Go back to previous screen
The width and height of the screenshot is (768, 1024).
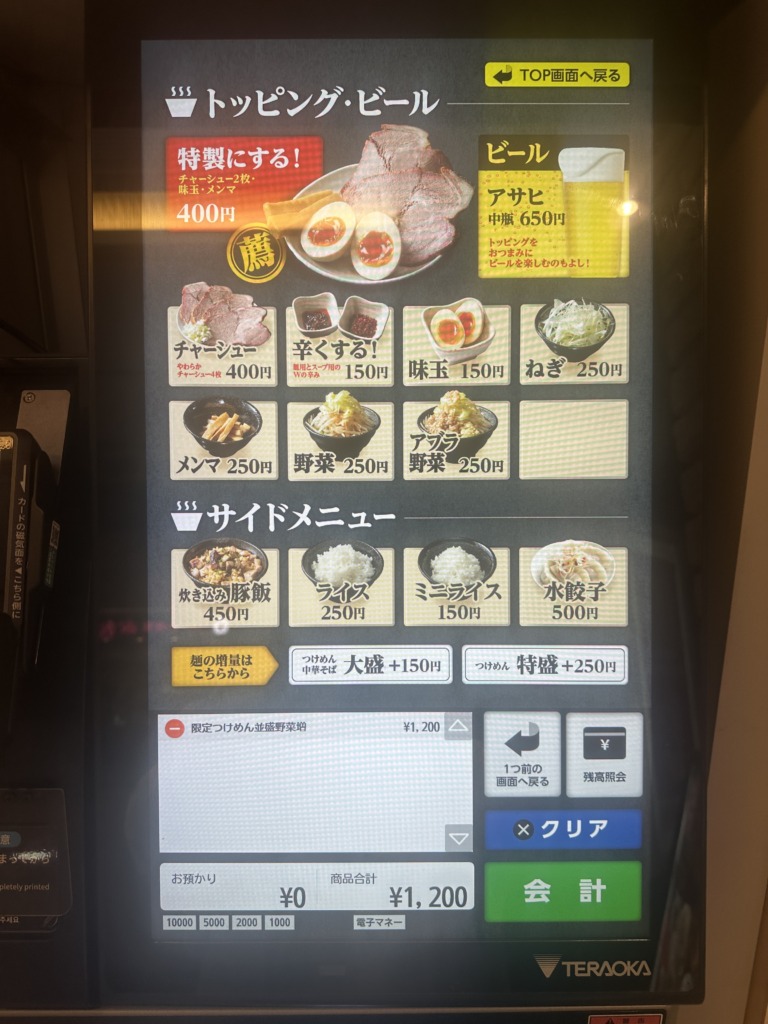[x=522, y=754]
